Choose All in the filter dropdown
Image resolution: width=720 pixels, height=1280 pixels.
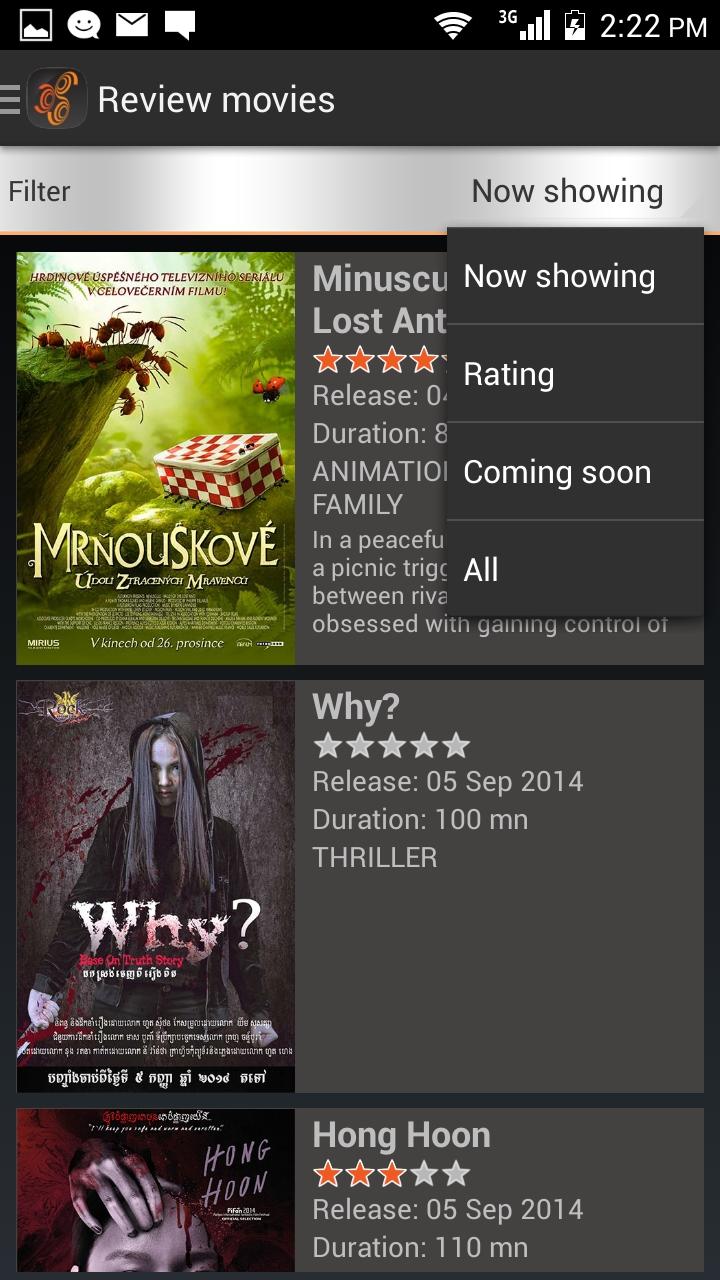click(x=575, y=570)
